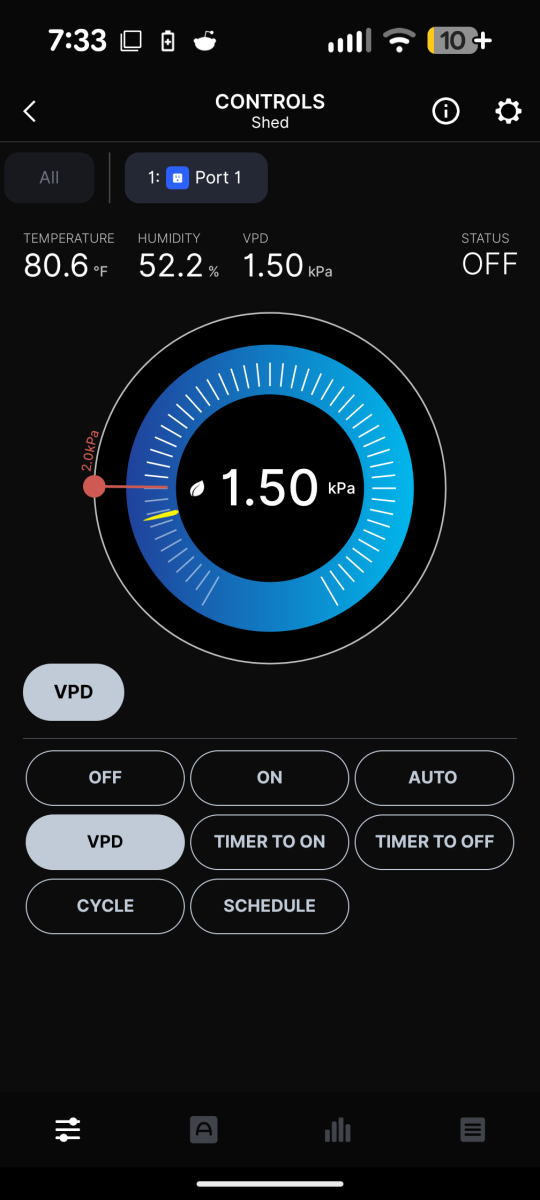Select the Port 1 tab
This screenshot has height=1200, width=540.
196,178
